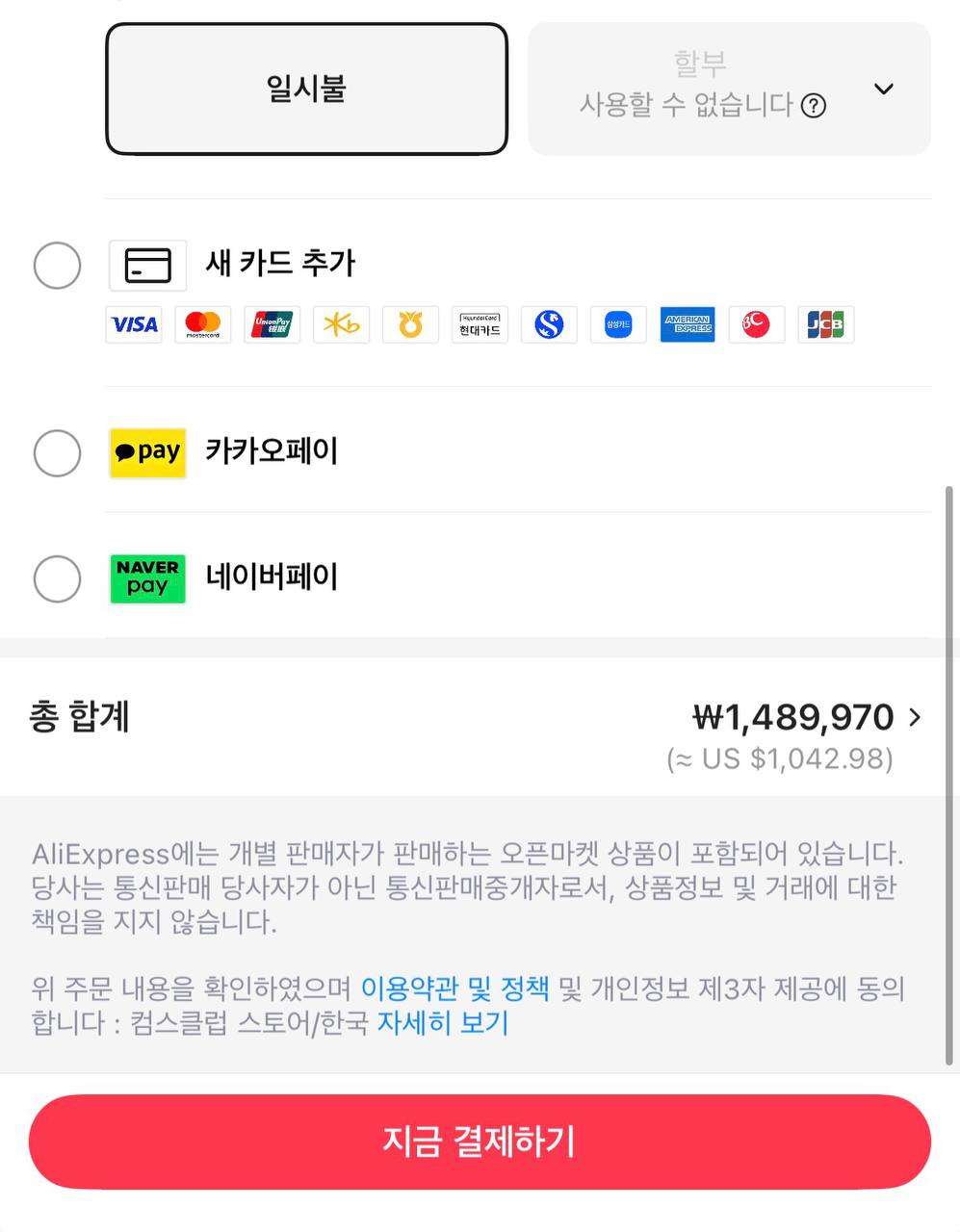Select the 할부 installment tab

click(x=700, y=89)
